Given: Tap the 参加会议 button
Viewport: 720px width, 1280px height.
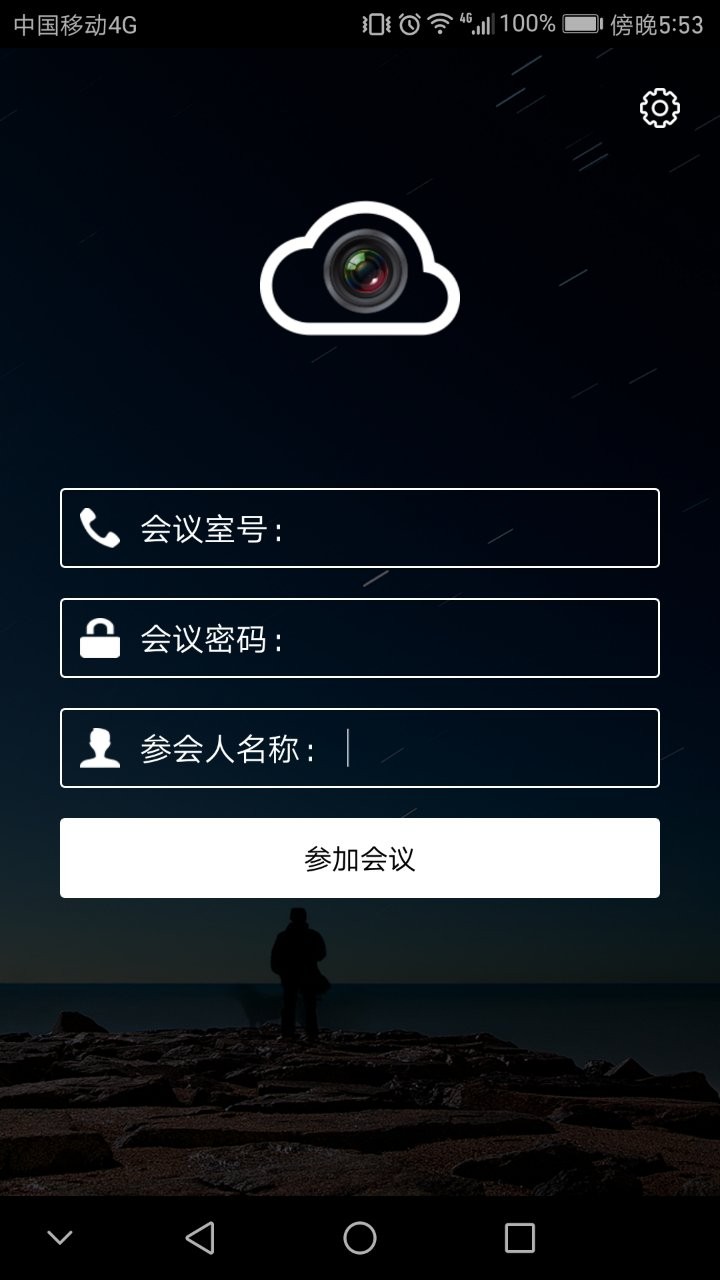Looking at the screenshot, I should [360, 858].
